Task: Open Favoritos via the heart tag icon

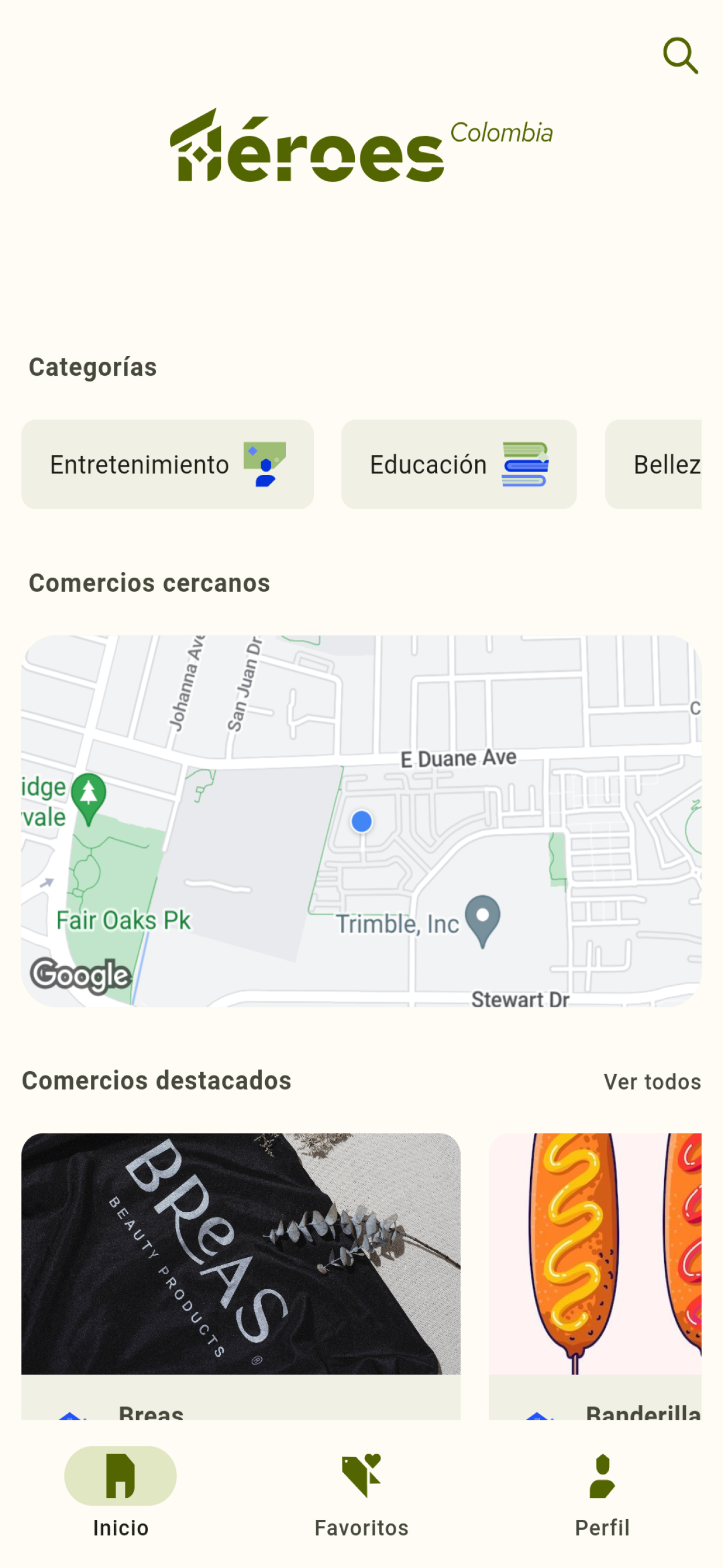Action: coord(361,1476)
